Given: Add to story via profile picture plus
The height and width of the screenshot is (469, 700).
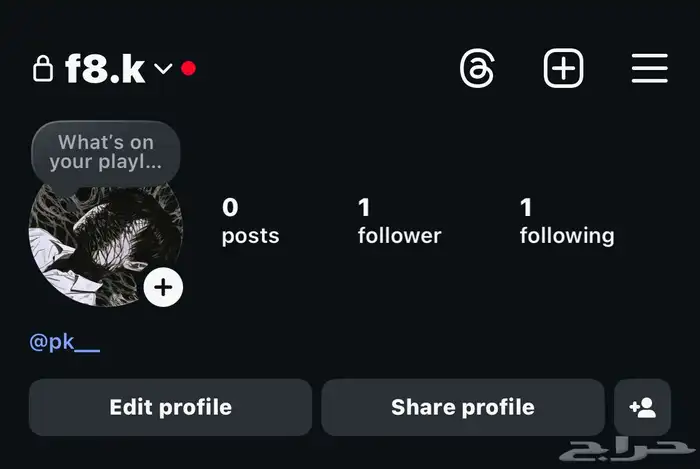Looking at the screenshot, I should tap(164, 288).
